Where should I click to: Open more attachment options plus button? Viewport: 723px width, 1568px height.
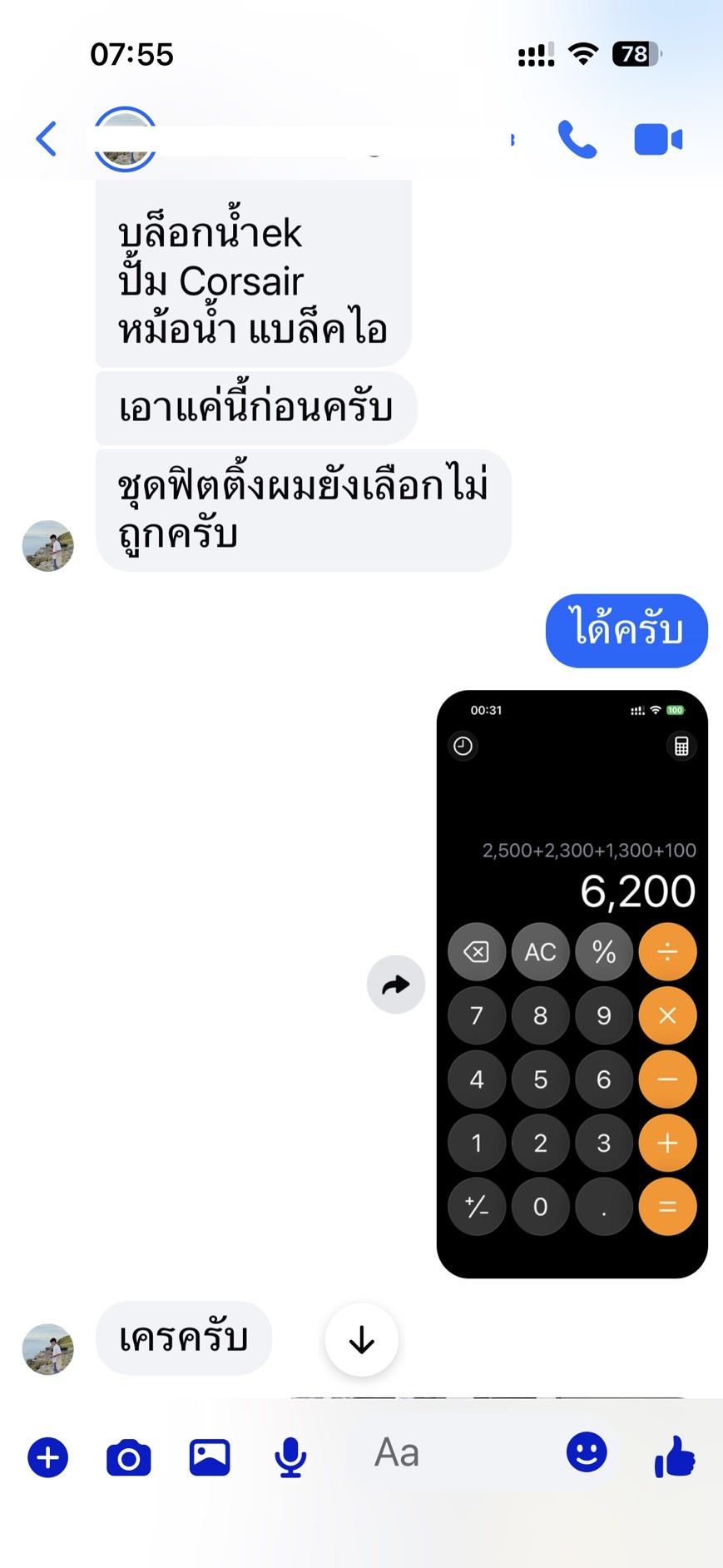(48, 1457)
